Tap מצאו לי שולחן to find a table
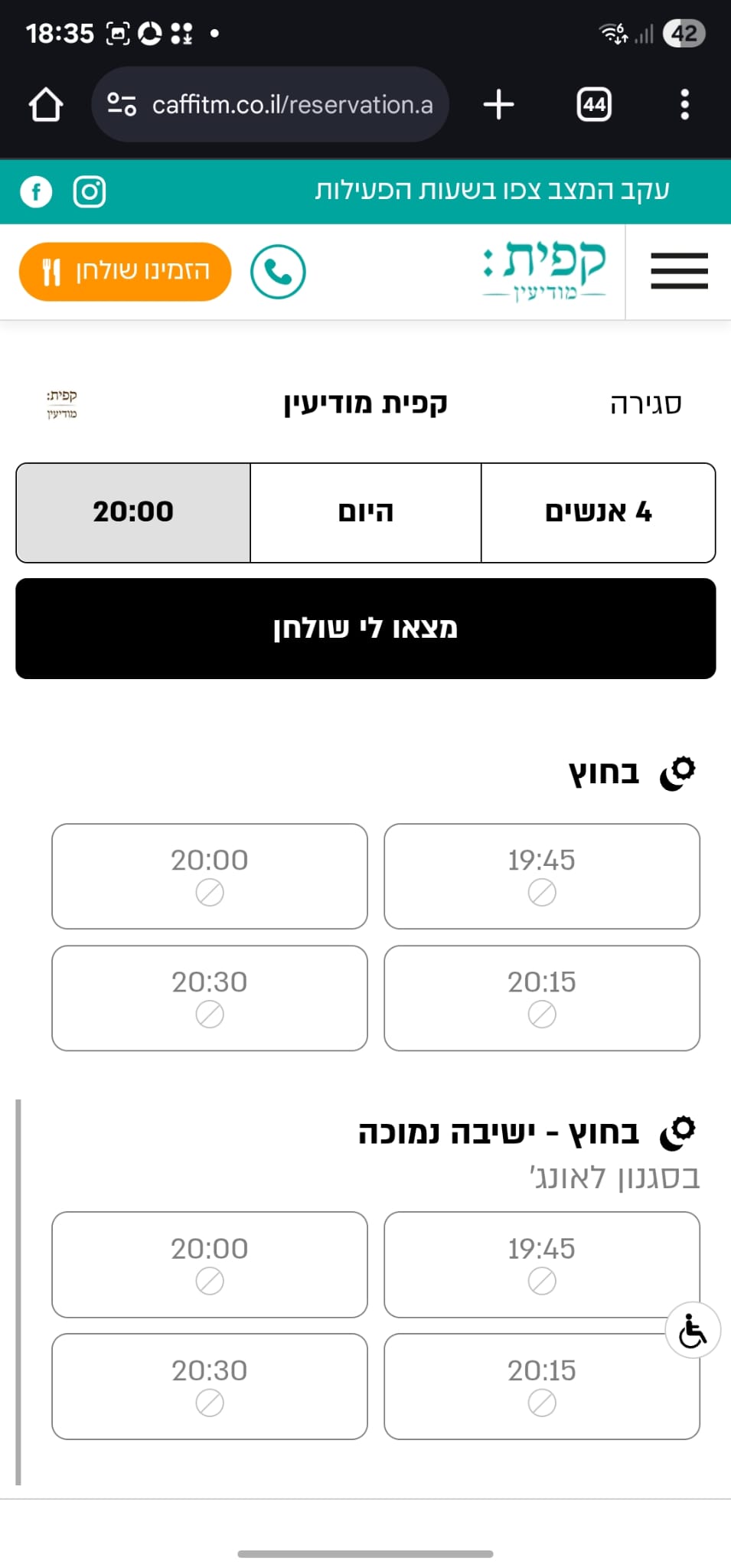The width and height of the screenshot is (731, 1568). (x=366, y=629)
